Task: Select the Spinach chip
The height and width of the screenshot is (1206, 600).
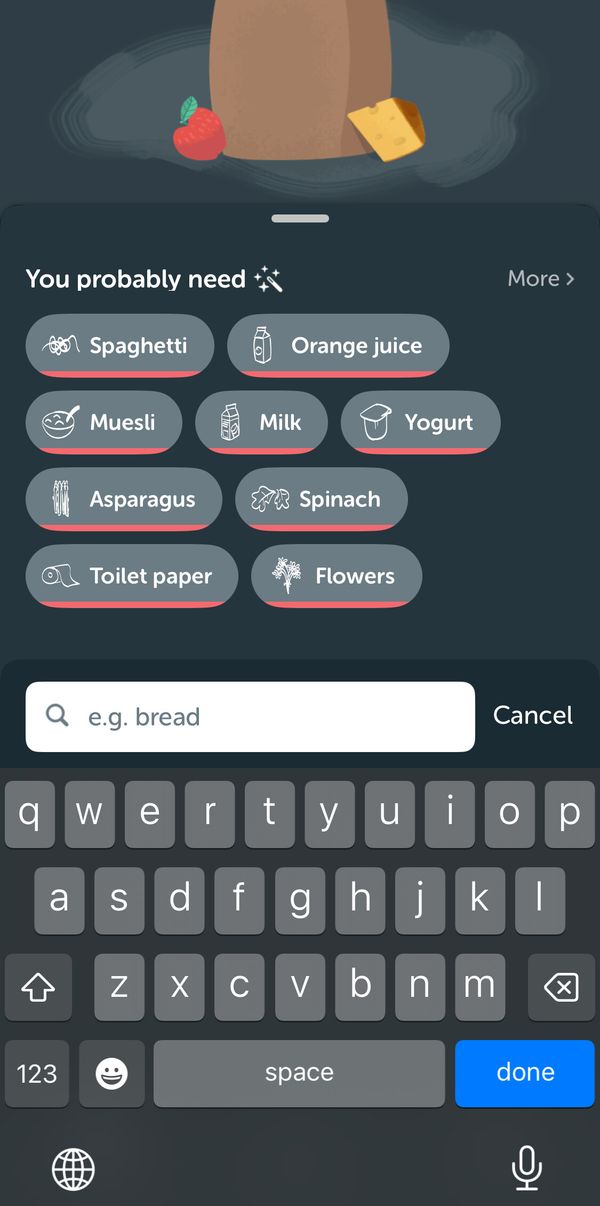Action: point(321,499)
